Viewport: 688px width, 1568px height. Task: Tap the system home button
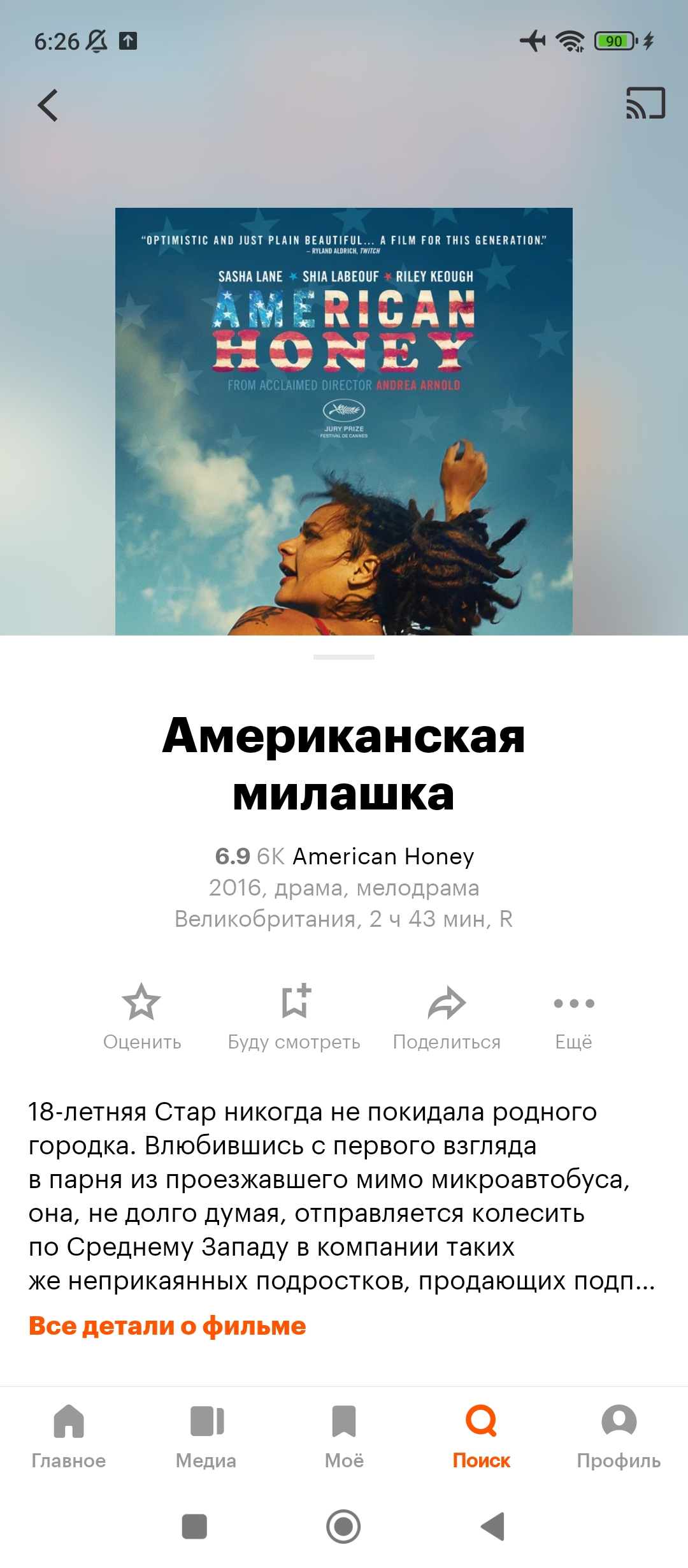coord(343,1527)
